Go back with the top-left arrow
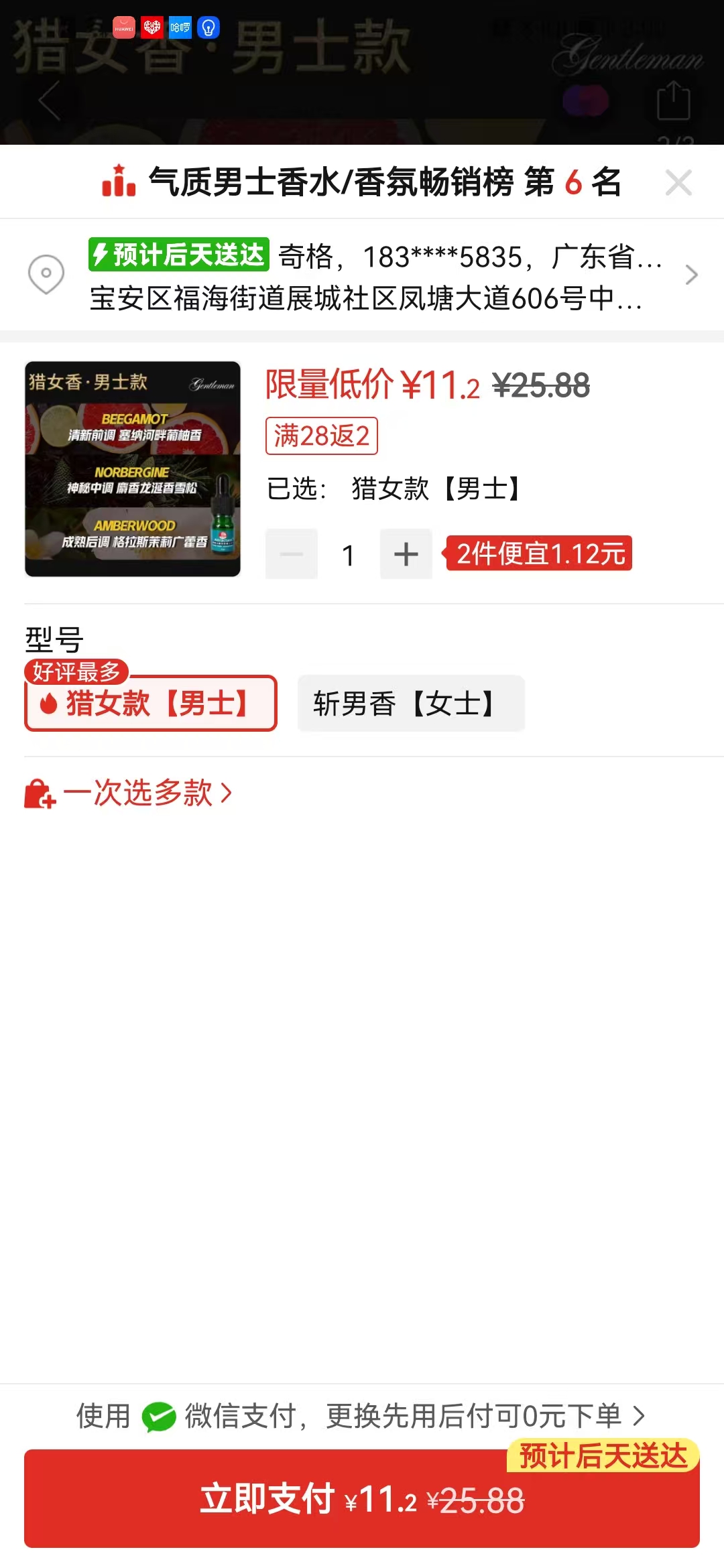The width and height of the screenshot is (724, 1568). pos(50,101)
